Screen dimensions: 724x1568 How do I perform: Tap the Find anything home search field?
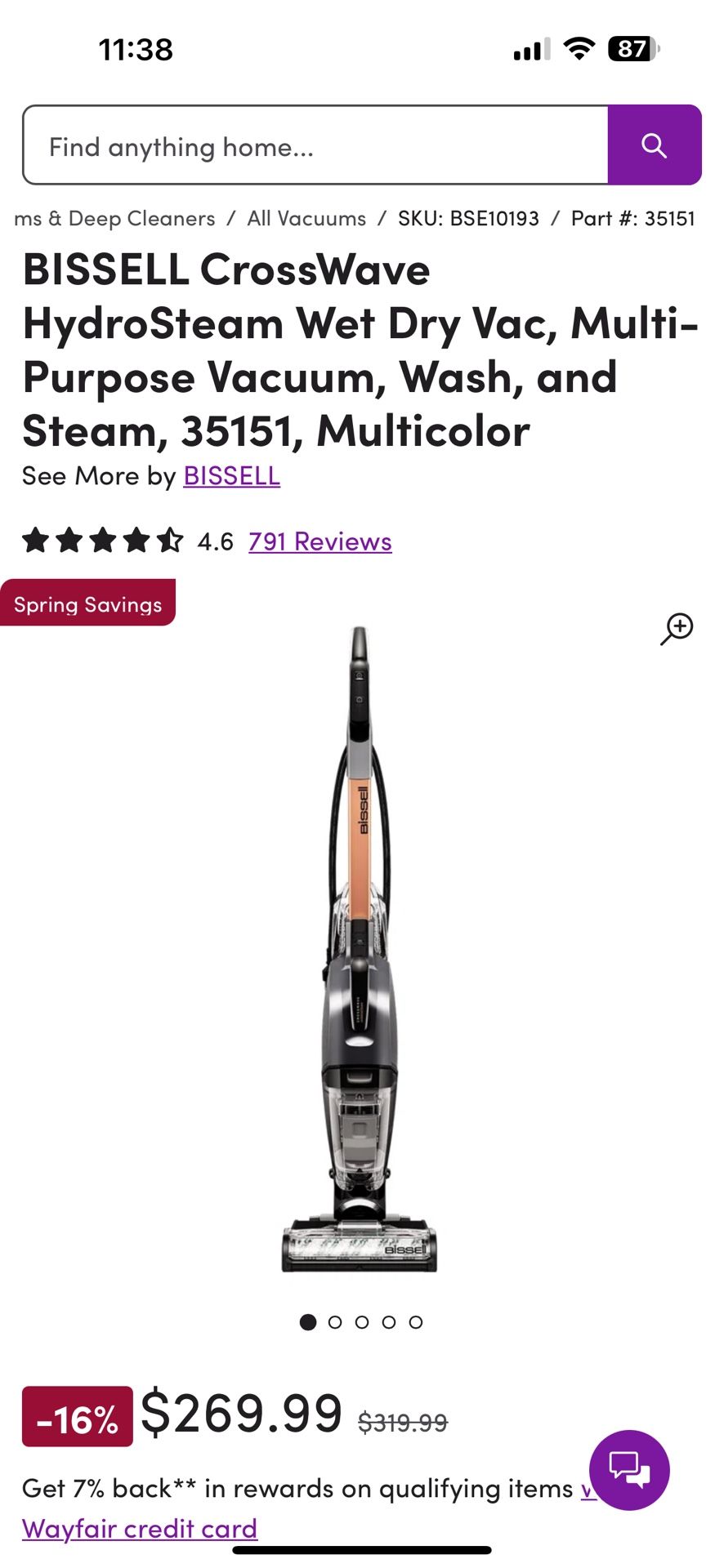(x=315, y=145)
